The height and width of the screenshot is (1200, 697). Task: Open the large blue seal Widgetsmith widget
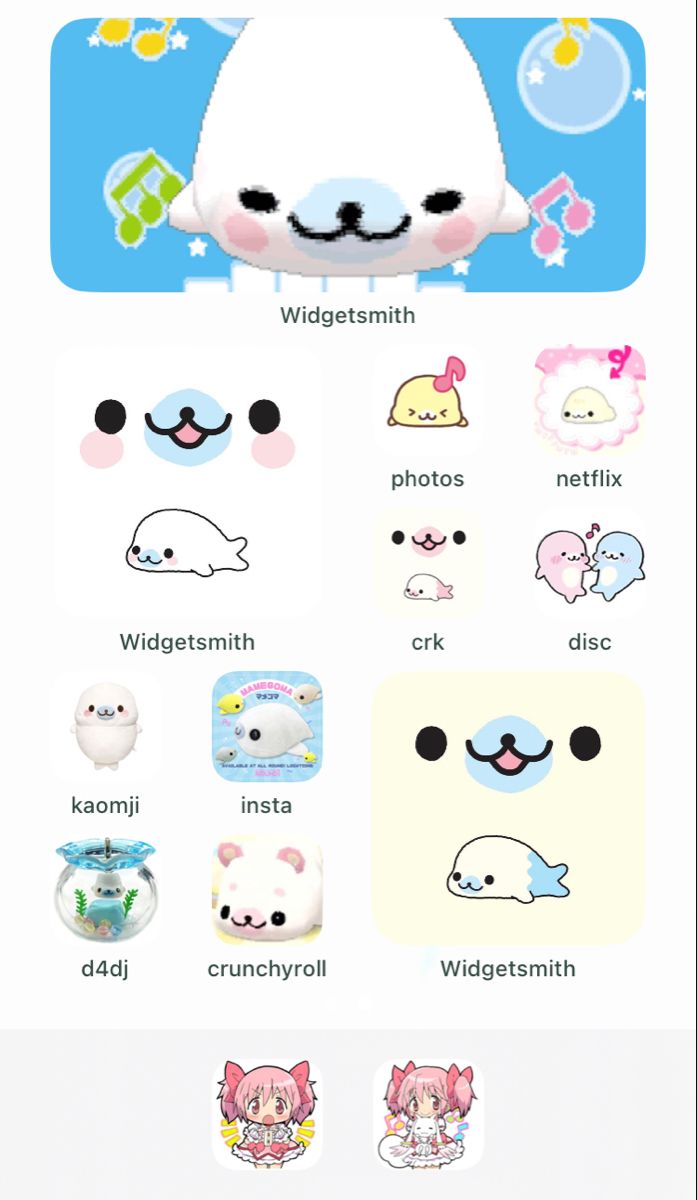[x=347, y=155]
